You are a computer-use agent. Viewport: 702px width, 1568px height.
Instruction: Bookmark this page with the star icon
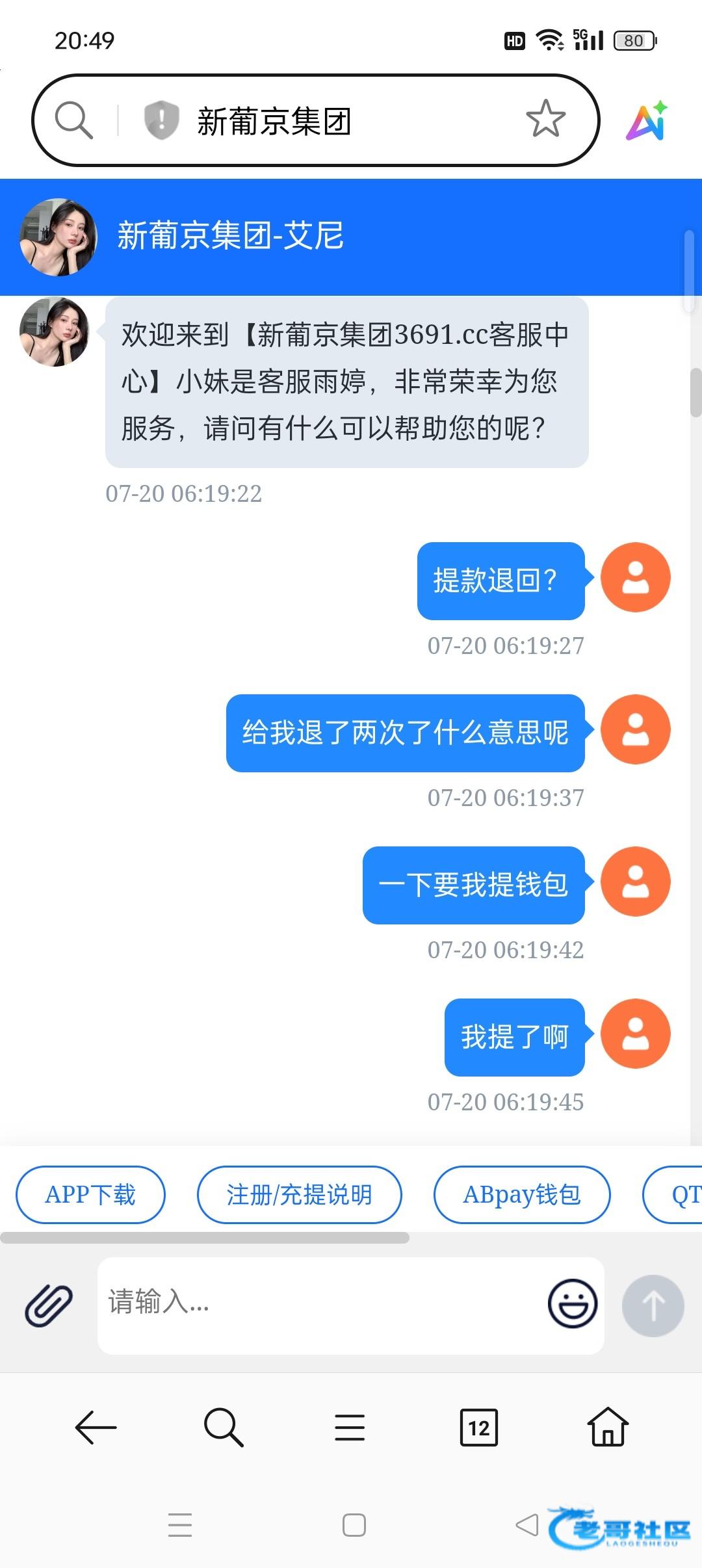coord(545,119)
